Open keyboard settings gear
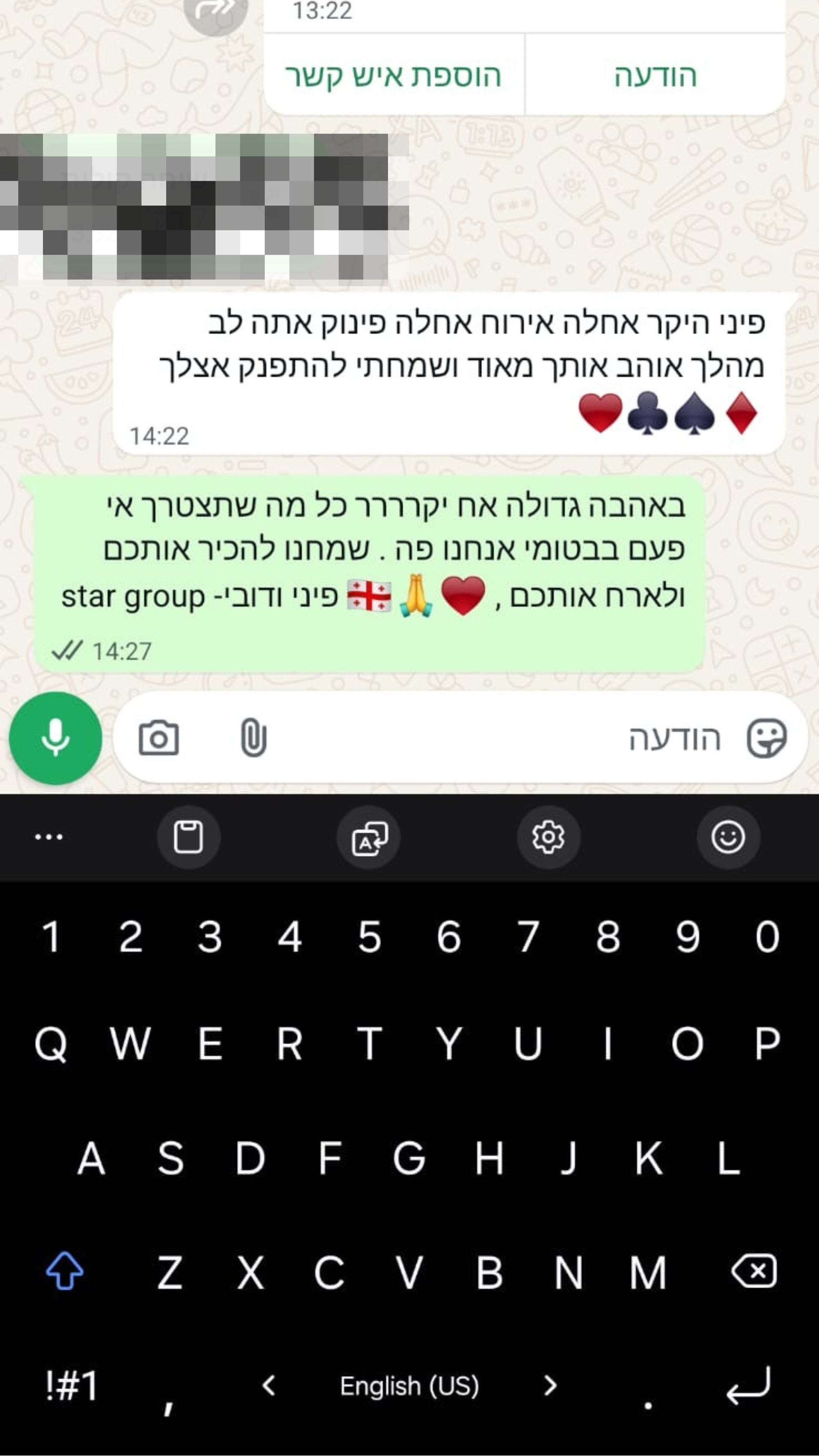Screen dimensions: 819x1456 [x=548, y=837]
